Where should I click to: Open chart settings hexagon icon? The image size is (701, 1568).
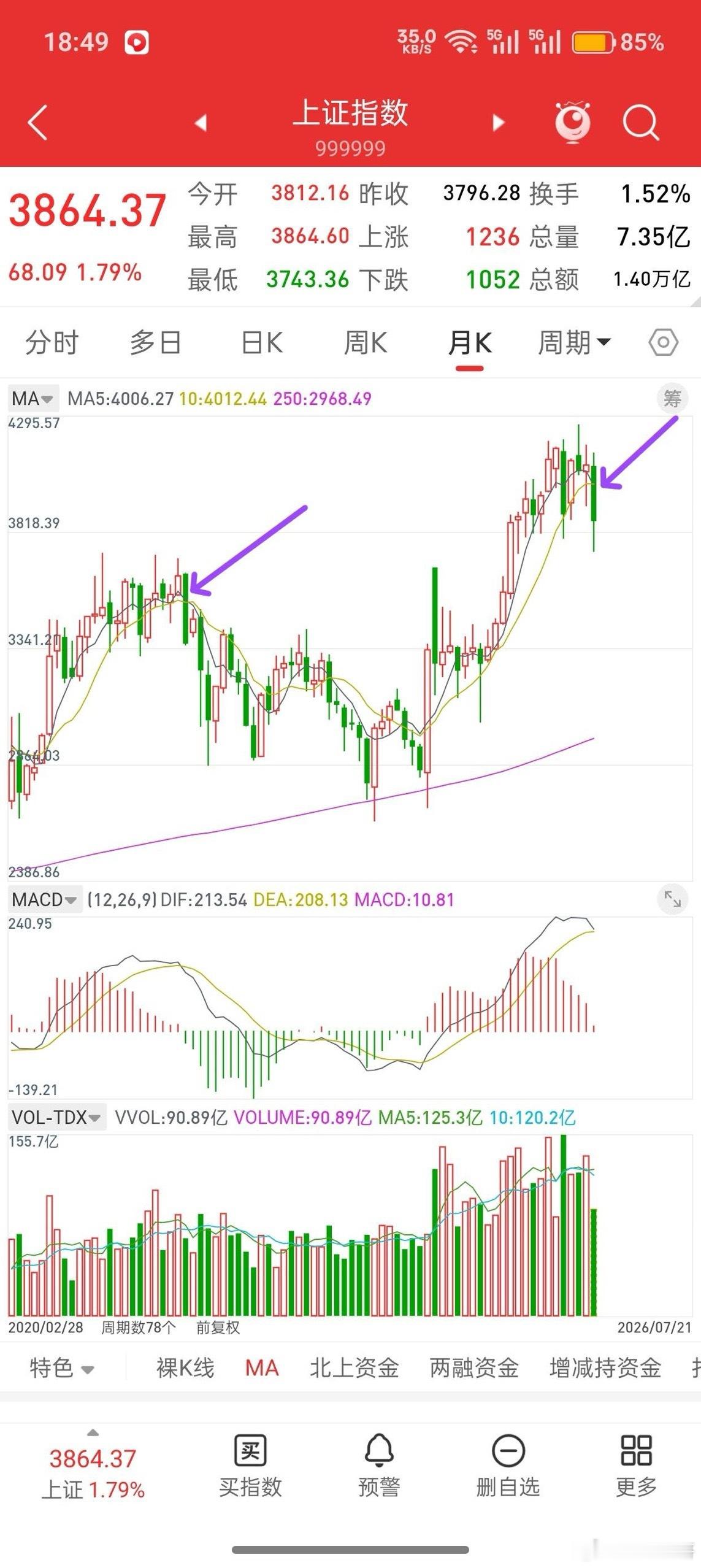[663, 342]
